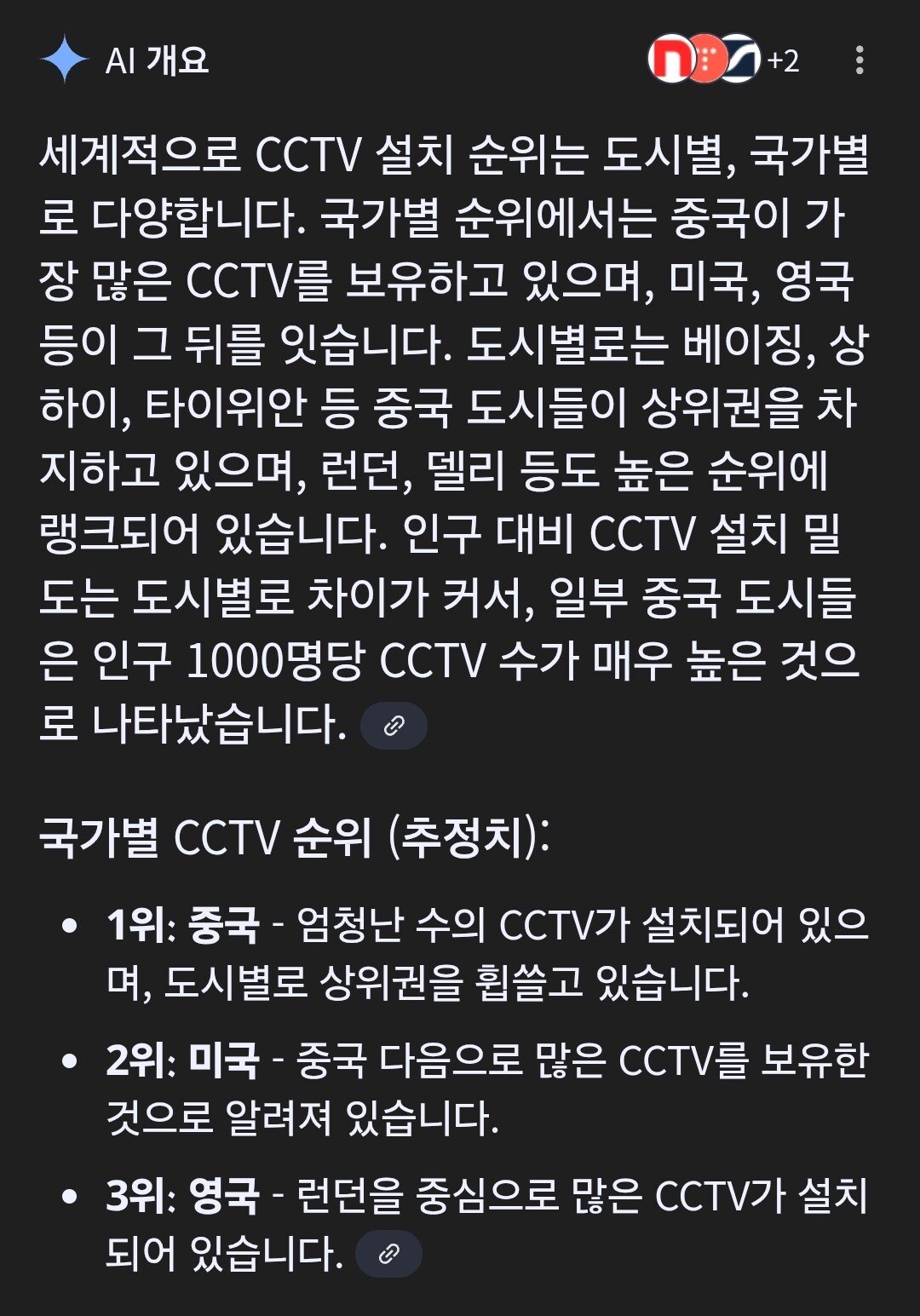Open the AI overview overflow menu

(859, 60)
